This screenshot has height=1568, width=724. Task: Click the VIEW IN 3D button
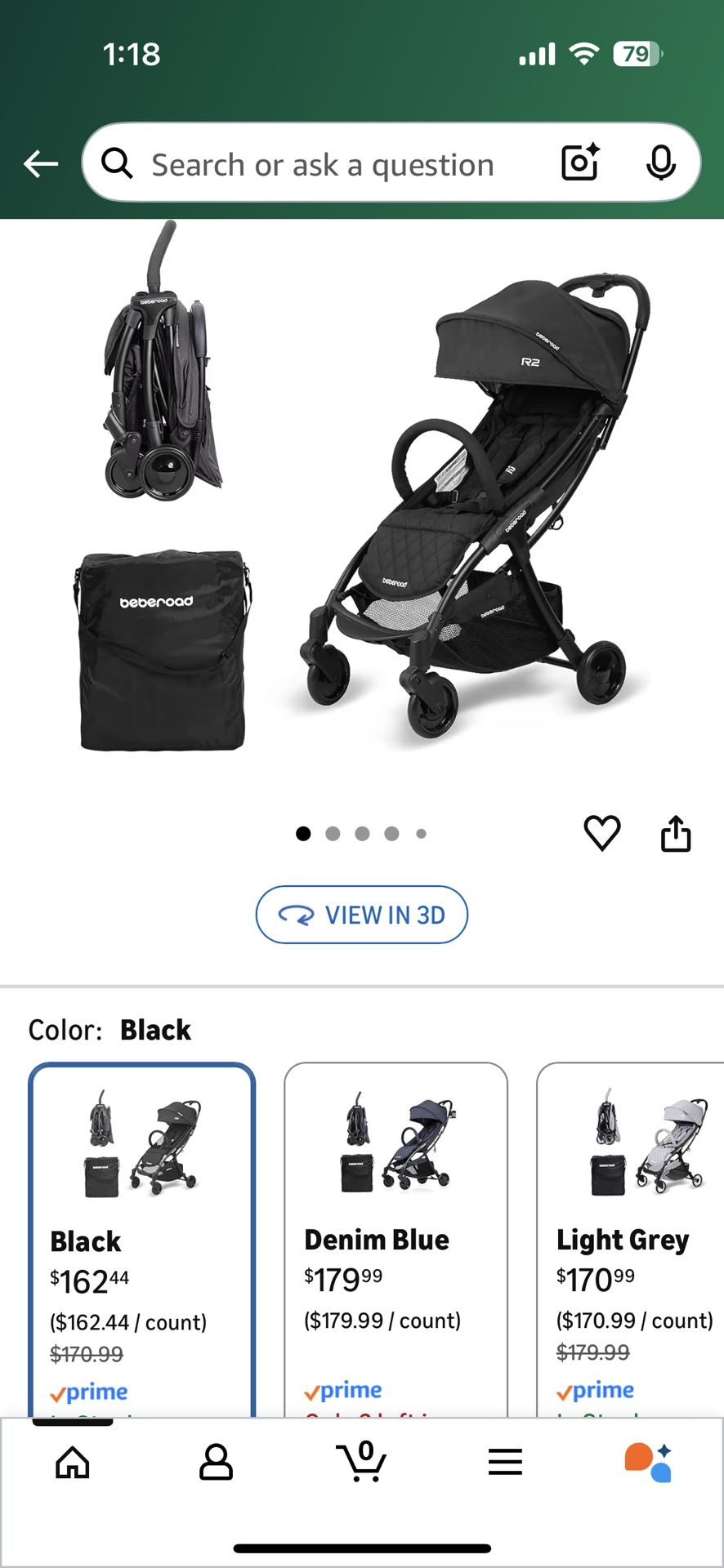(362, 915)
